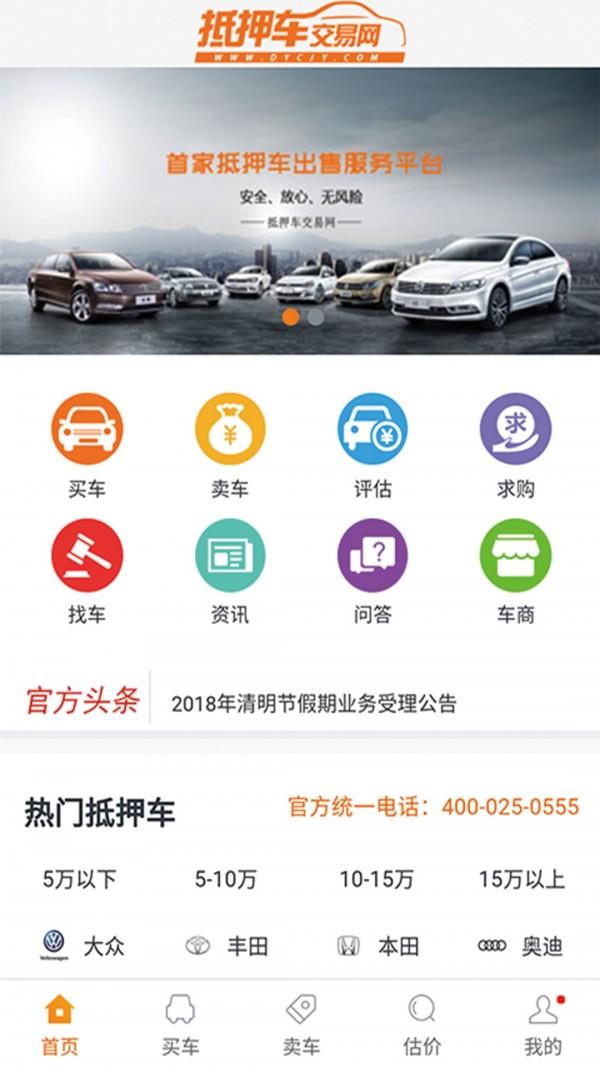600x1067 pixels.
Task: Filter cars priced 5-10万
Action: coord(226,880)
